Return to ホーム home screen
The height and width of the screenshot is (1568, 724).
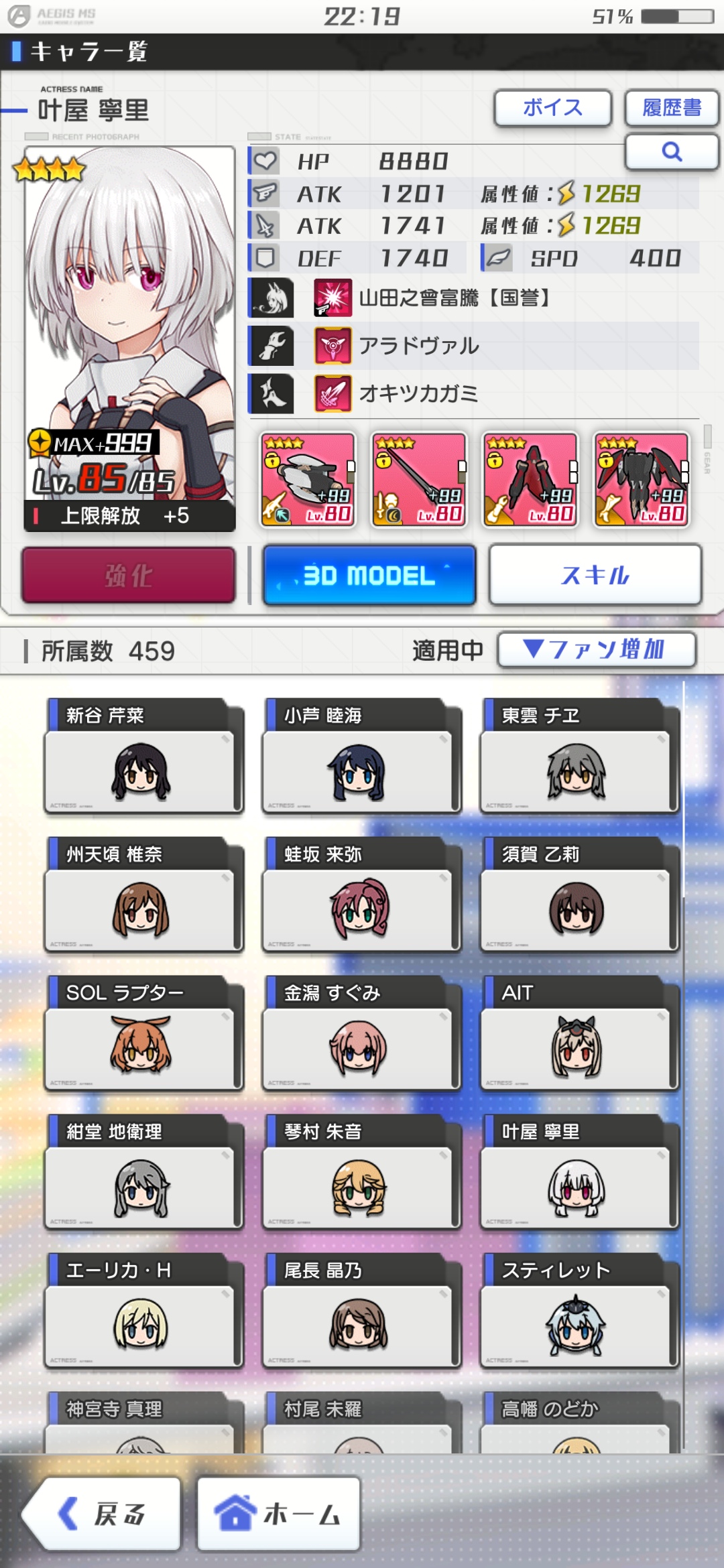(x=278, y=1514)
